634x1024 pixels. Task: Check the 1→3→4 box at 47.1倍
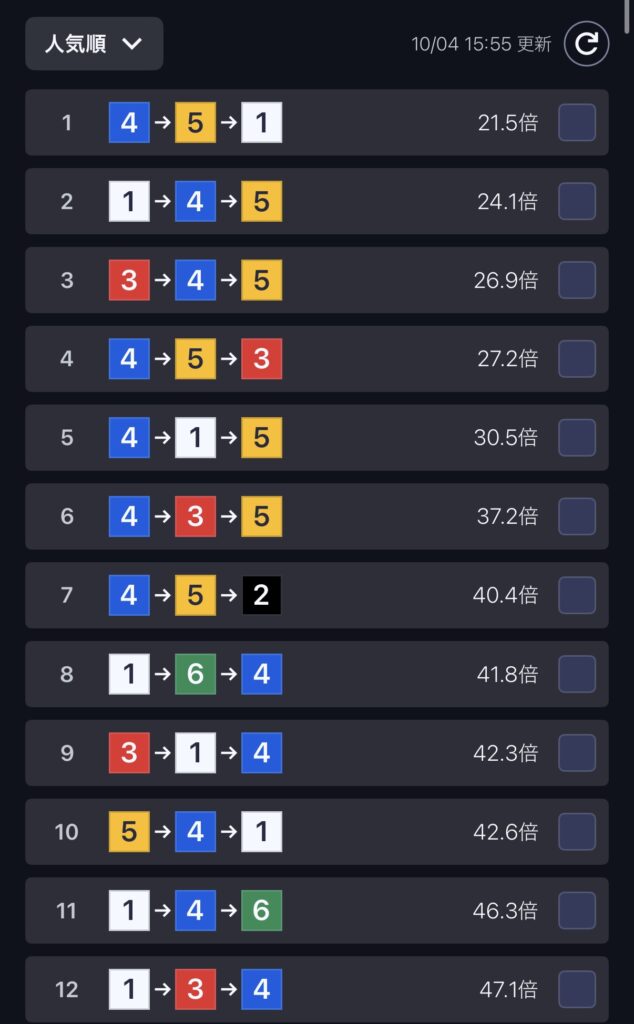(577, 990)
